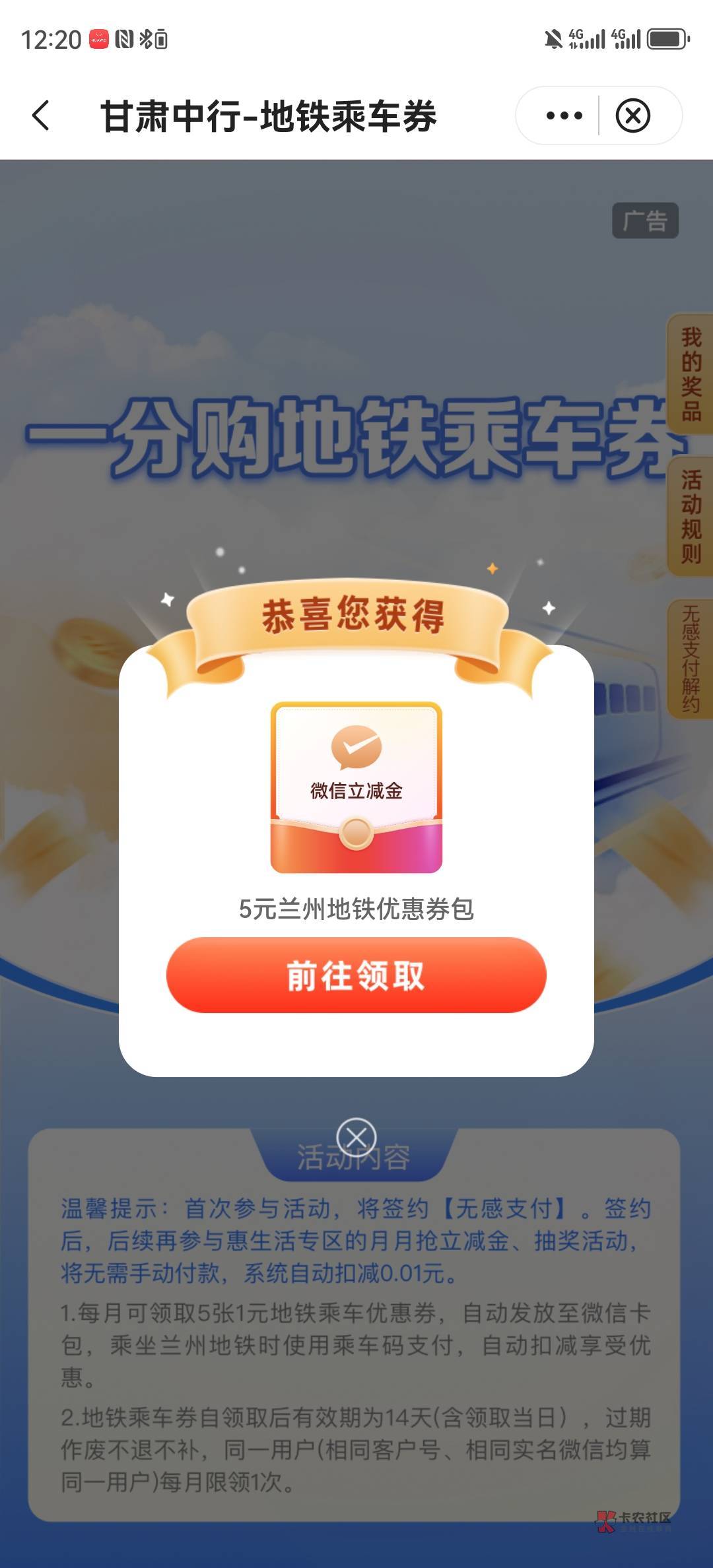Image resolution: width=713 pixels, height=1568 pixels.
Task: Tap 前往领取 to claim the coupon
Action: coord(356,975)
